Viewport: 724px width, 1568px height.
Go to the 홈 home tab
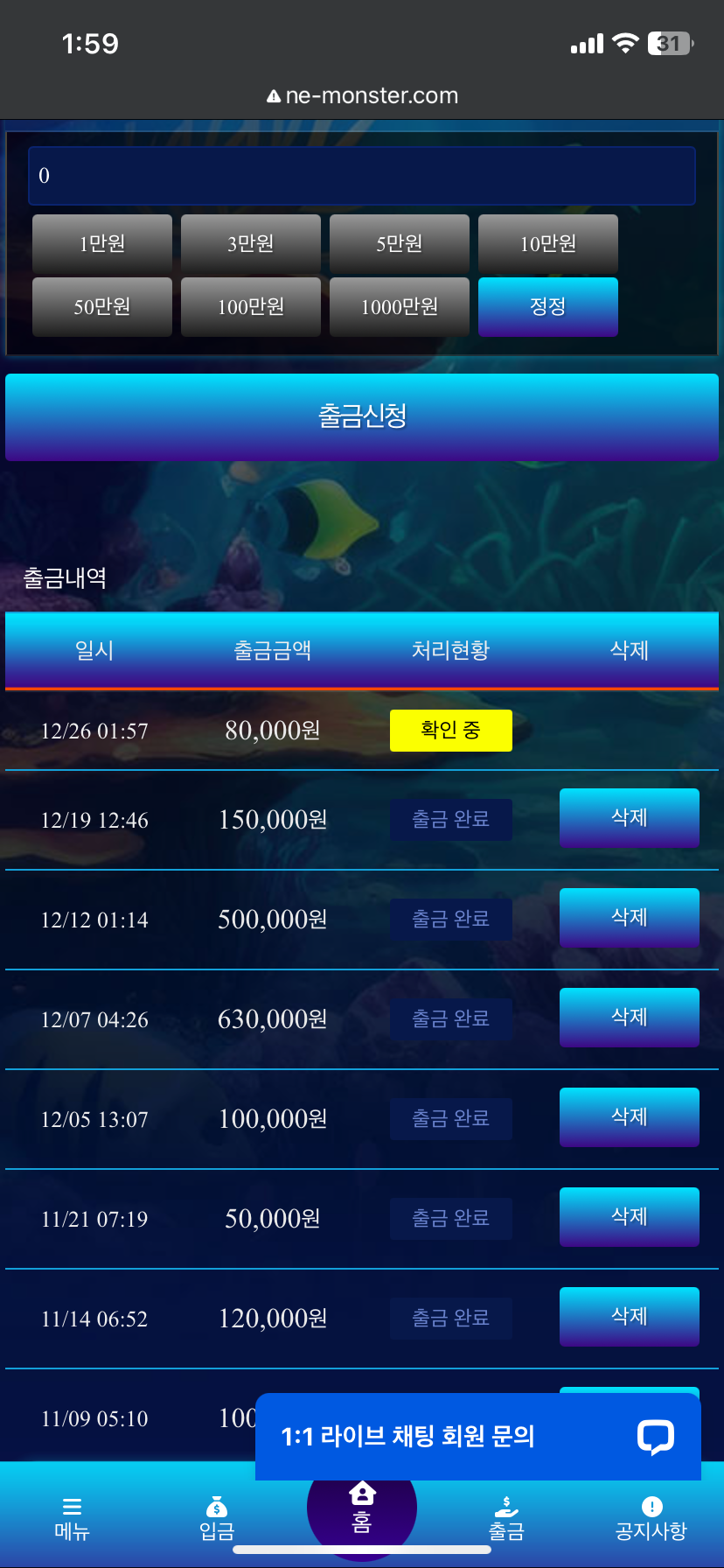(x=362, y=1507)
